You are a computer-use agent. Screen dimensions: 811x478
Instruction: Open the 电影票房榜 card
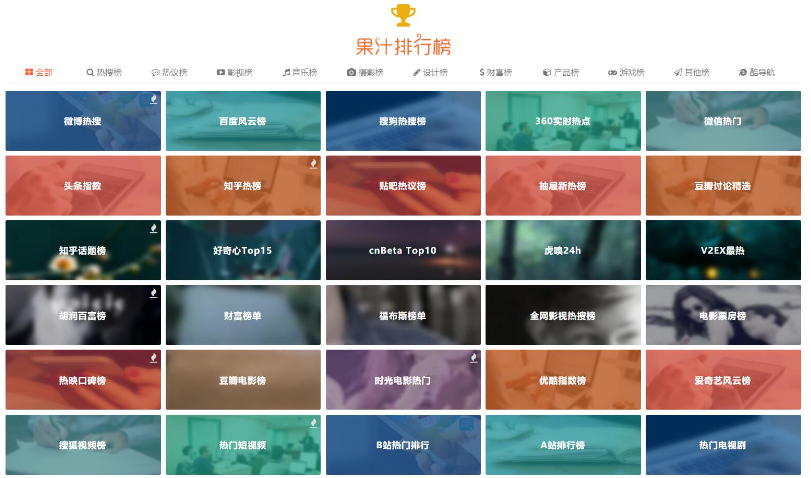[x=723, y=315]
